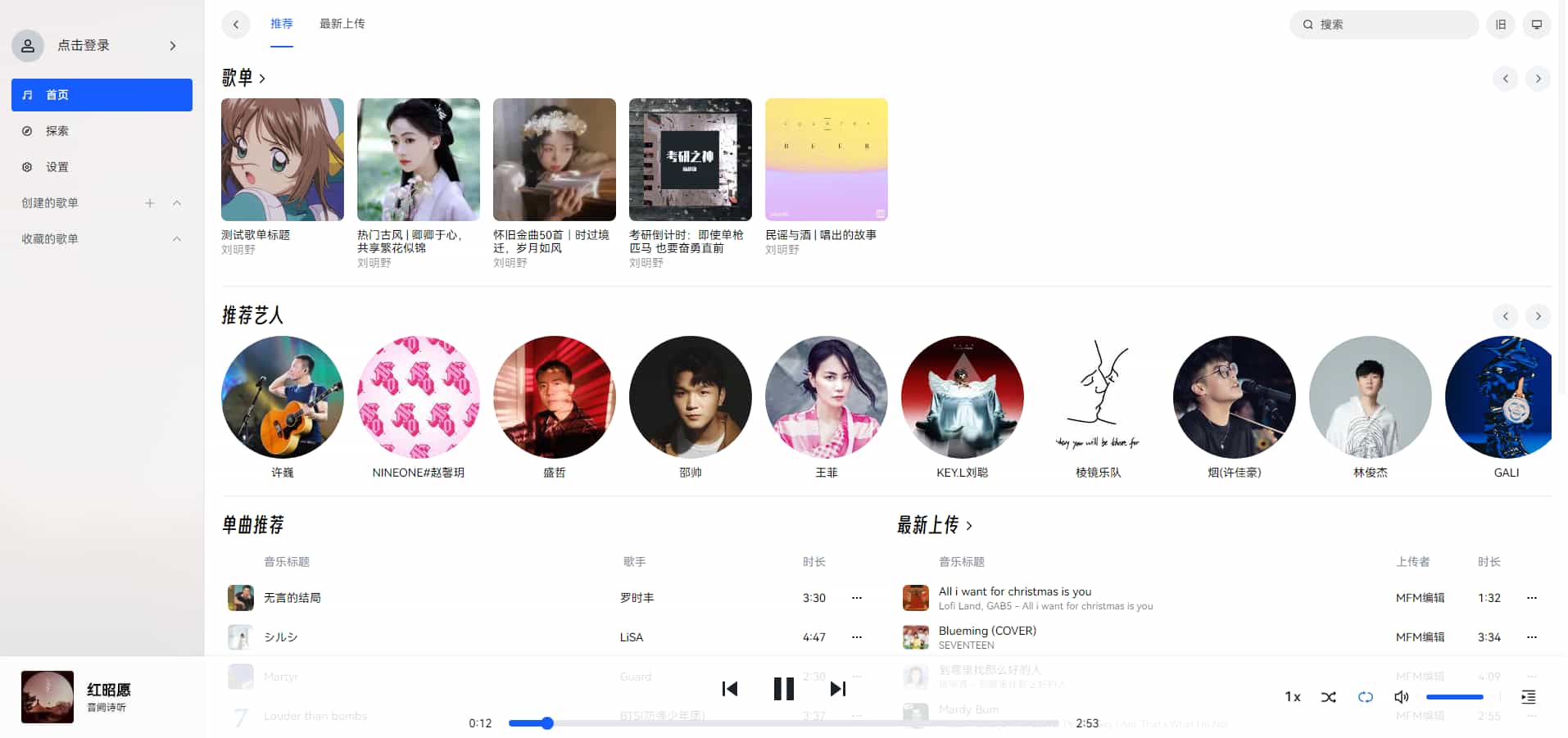This screenshot has height=738, width=1568.
Task: Open the play queue list
Action: tap(1528, 697)
